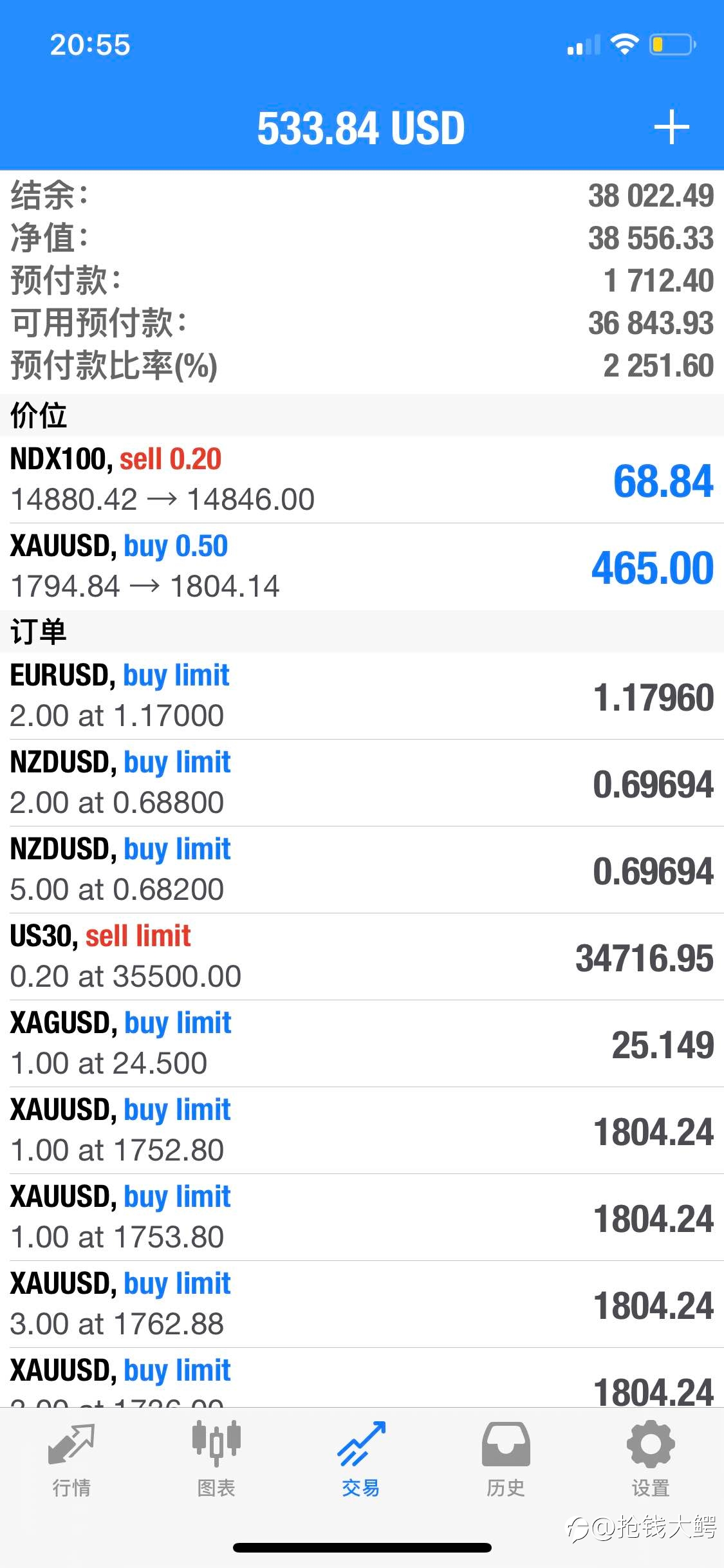Open the NDX100 sell 0.20 position
Screen dimensions: 724x1568
click(x=362, y=480)
